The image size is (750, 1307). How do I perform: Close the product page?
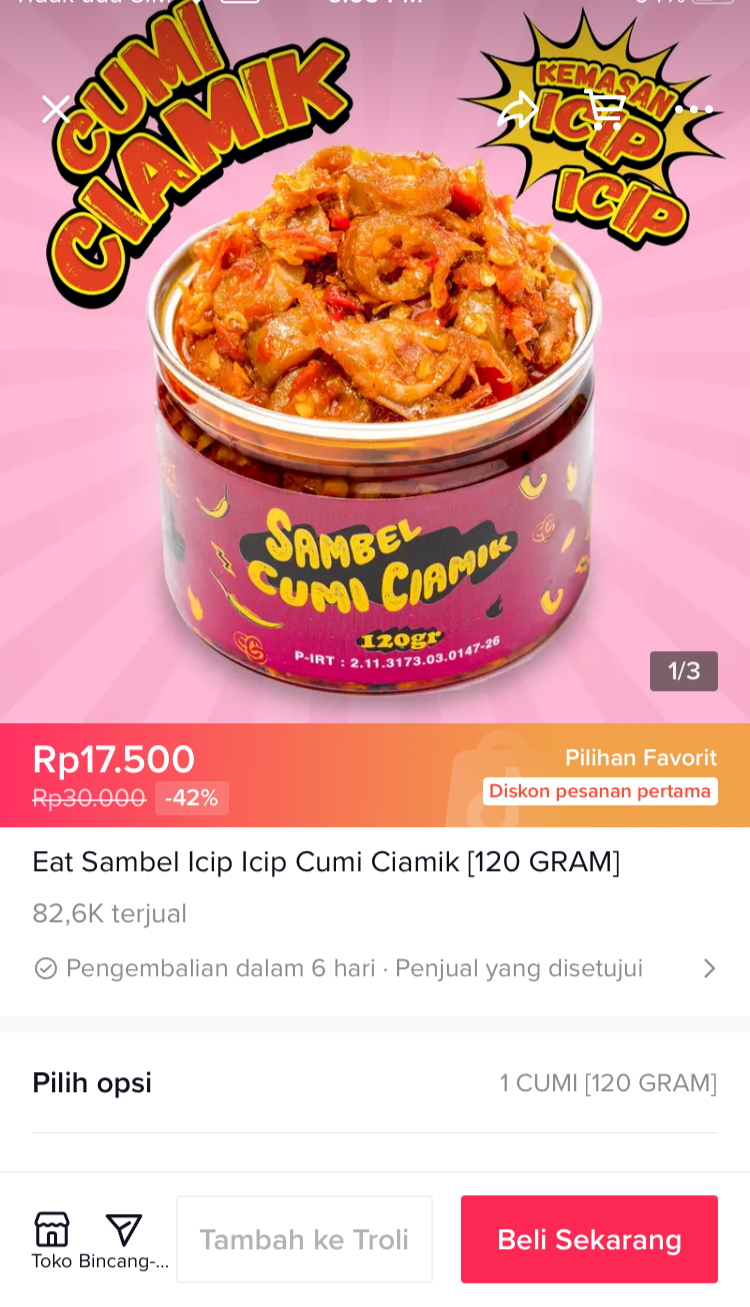[56, 109]
